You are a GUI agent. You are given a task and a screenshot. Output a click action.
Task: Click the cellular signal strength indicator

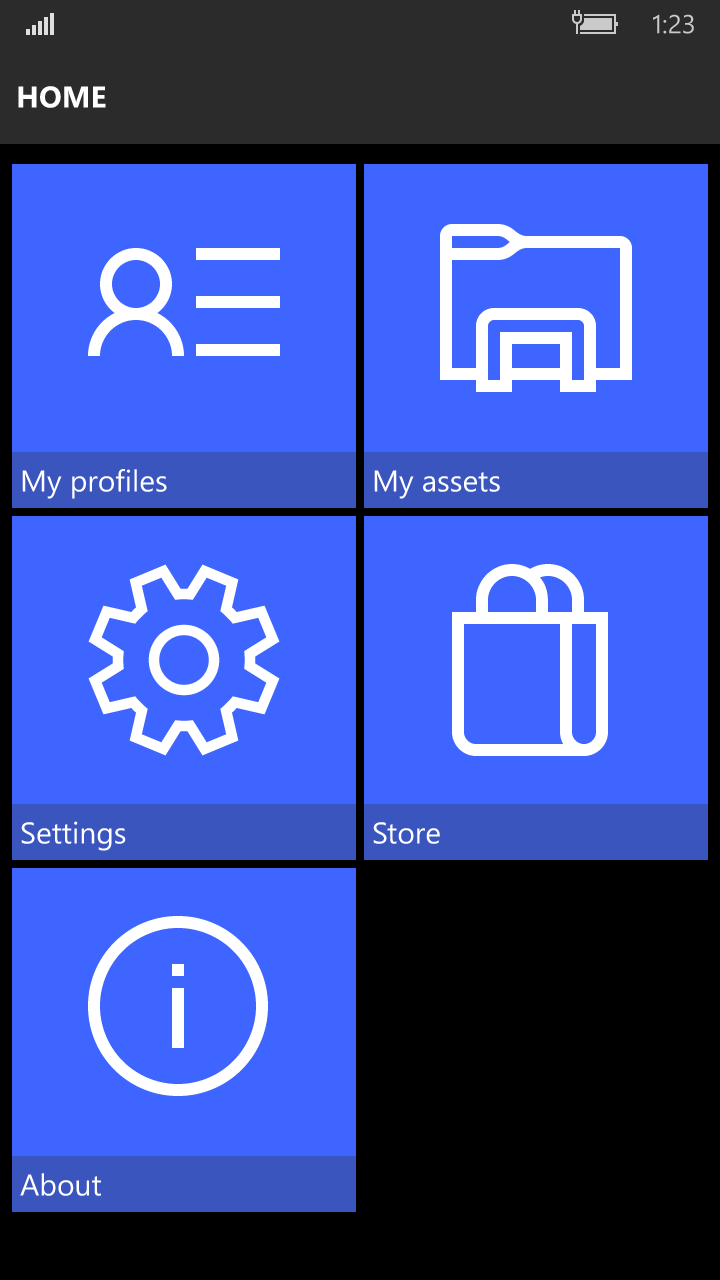pos(42,24)
